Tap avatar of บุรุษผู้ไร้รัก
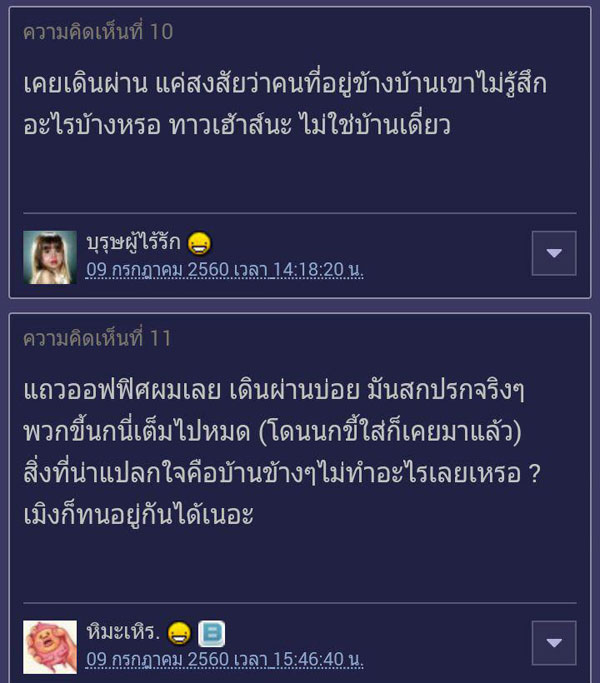 [x=50, y=257]
